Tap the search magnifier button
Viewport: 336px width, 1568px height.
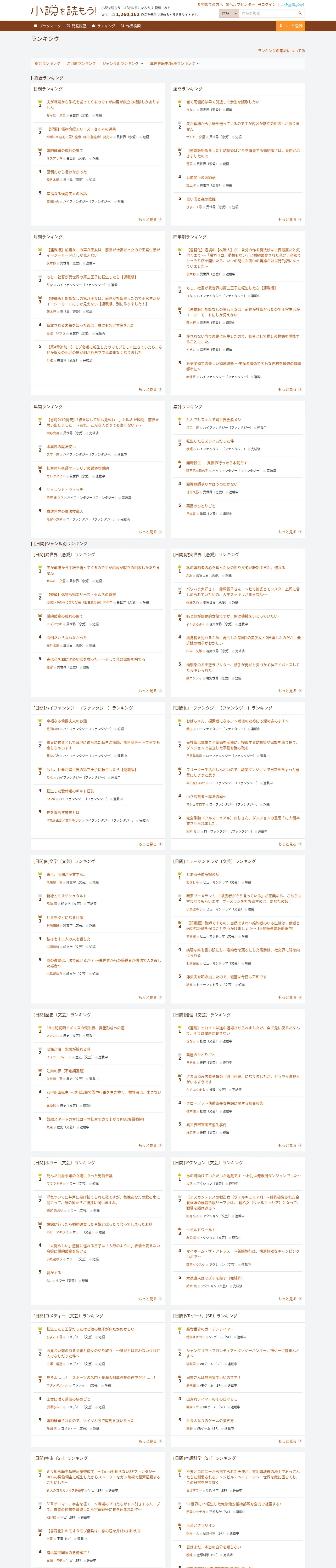pyautogui.click(x=300, y=13)
